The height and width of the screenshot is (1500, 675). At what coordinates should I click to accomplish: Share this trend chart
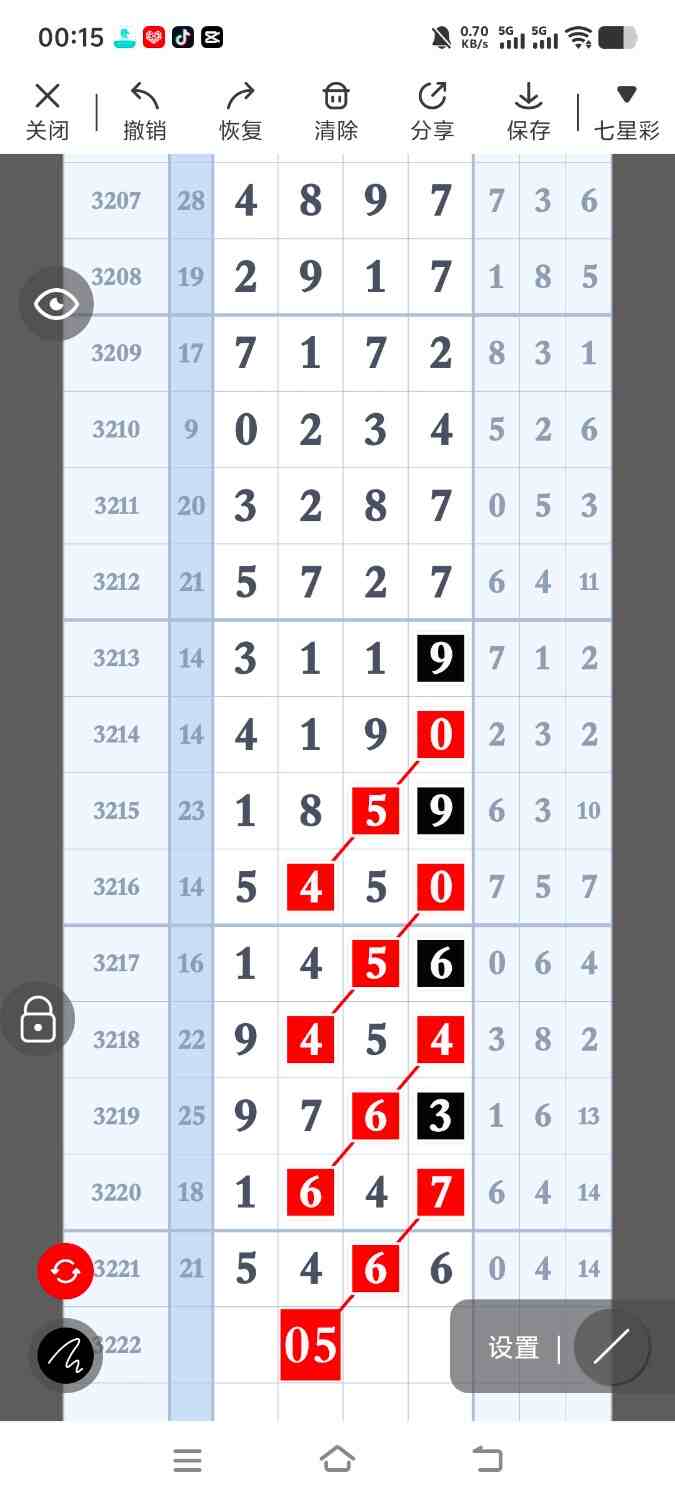432,111
